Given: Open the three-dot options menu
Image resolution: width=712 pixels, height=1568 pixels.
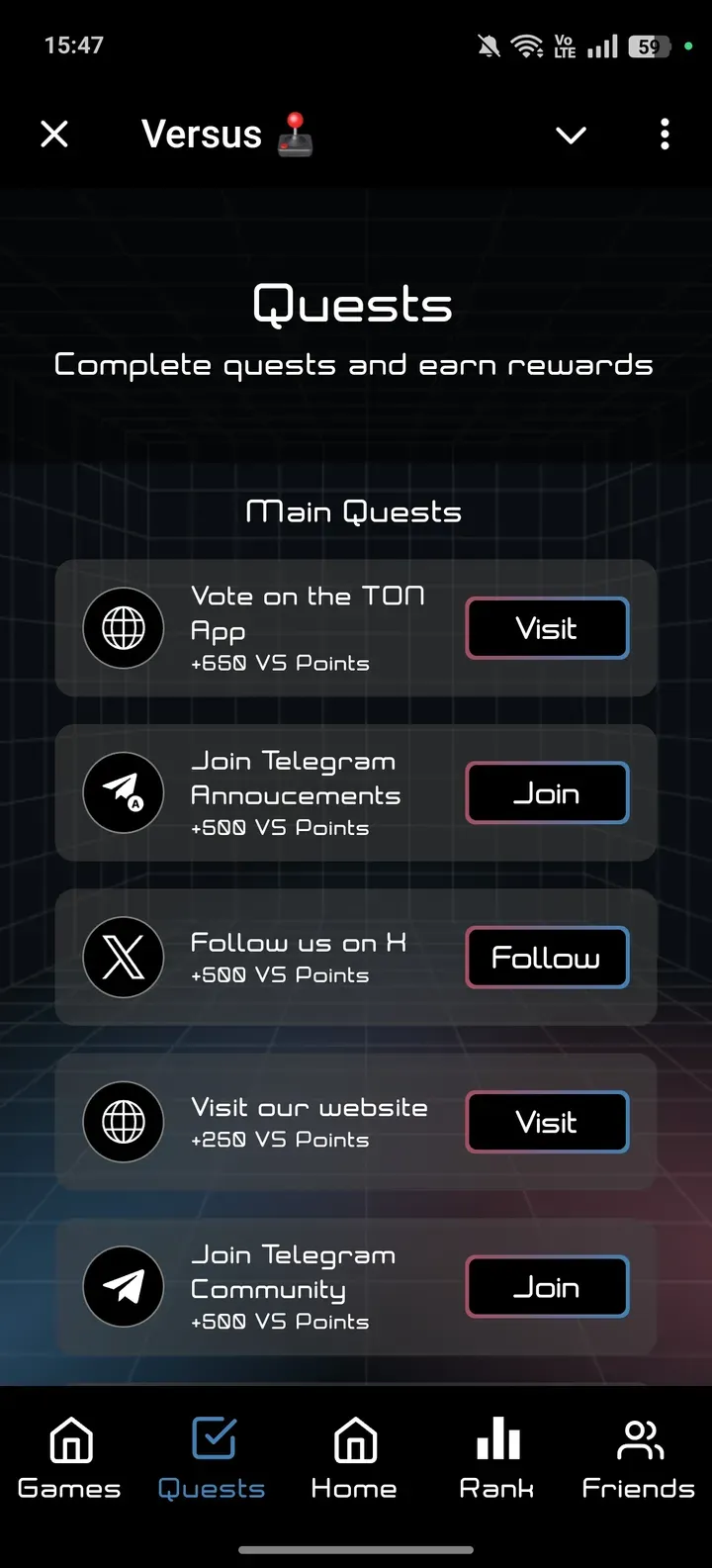Looking at the screenshot, I should coord(664,135).
